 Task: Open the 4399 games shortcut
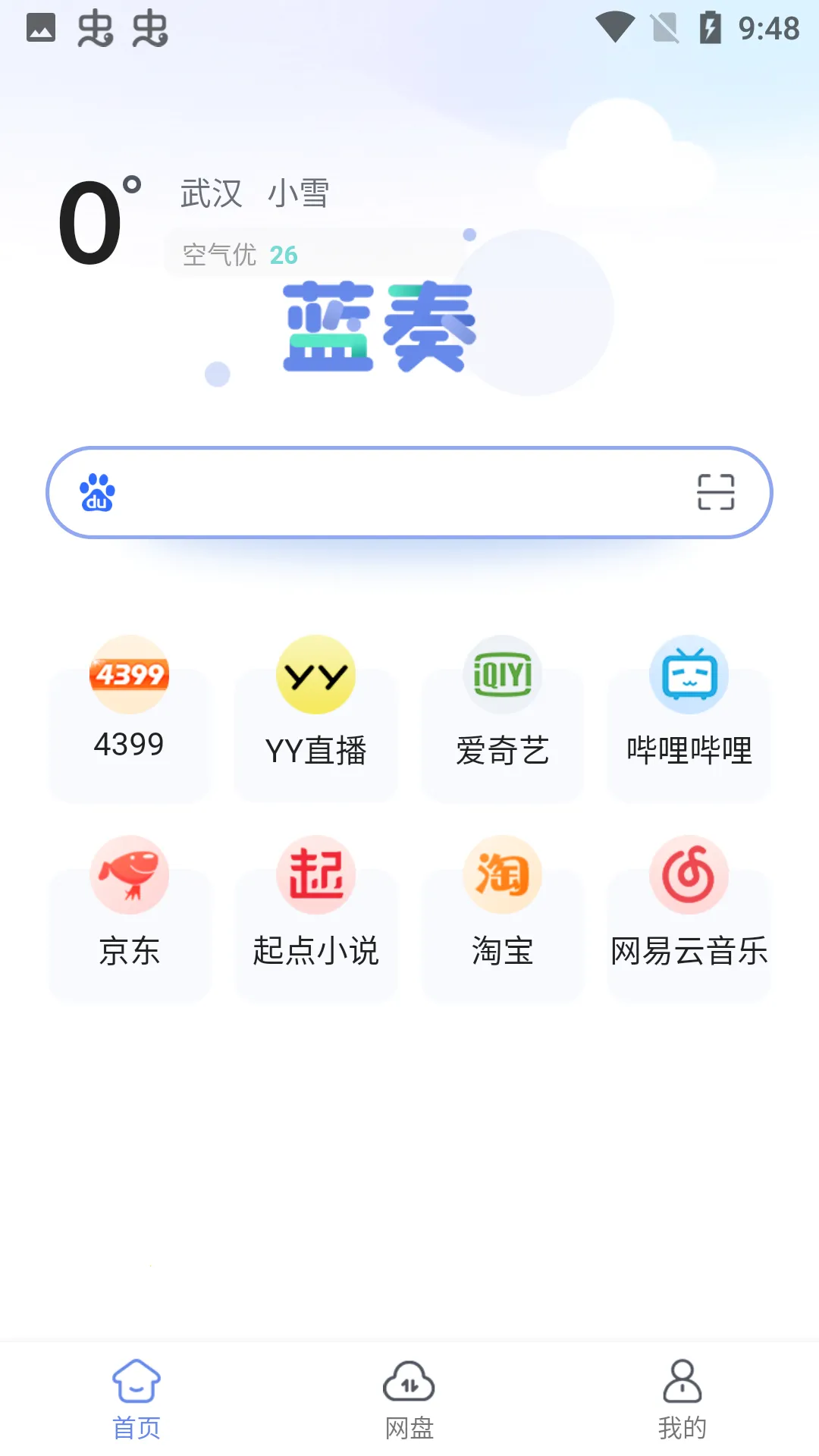(129, 713)
